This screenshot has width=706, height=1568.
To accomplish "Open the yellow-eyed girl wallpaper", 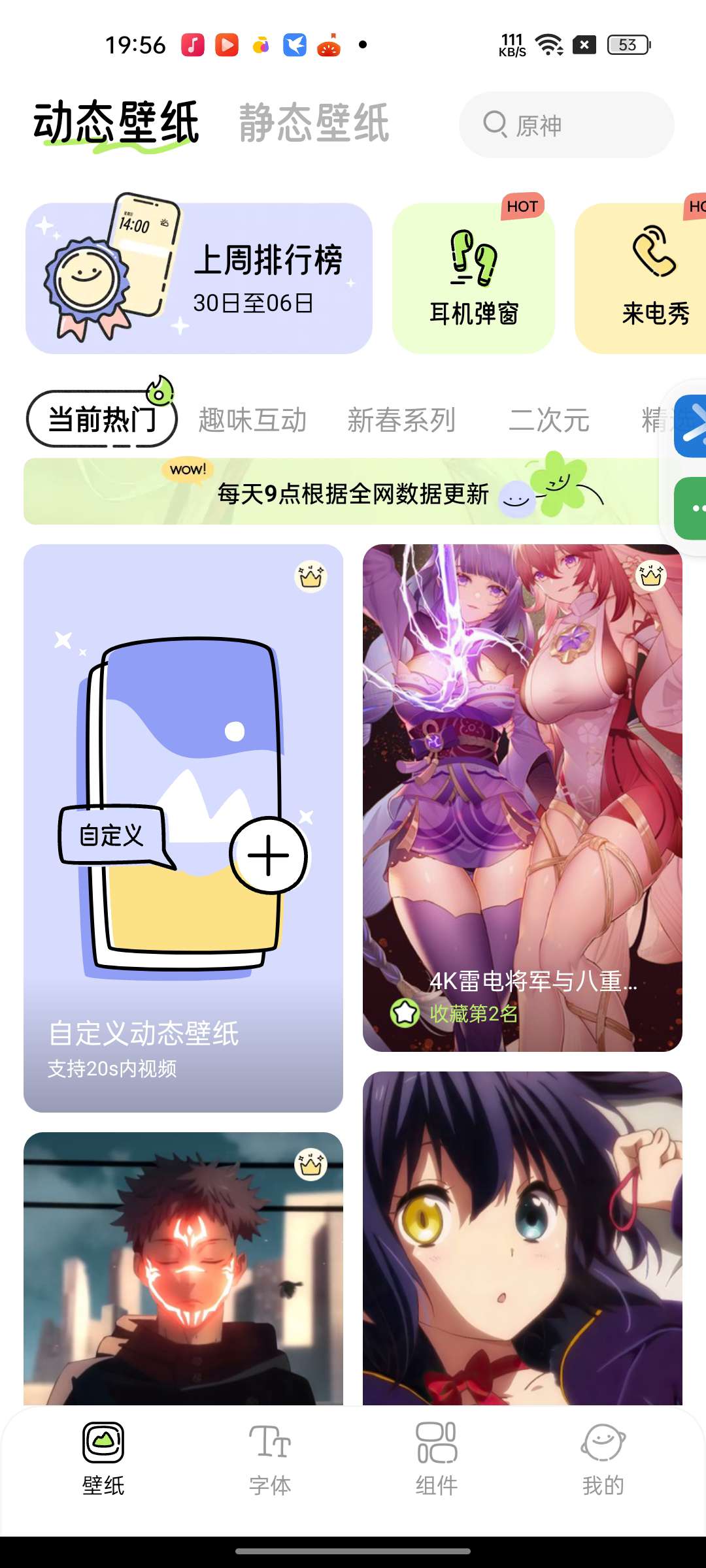I will tap(522, 1238).
